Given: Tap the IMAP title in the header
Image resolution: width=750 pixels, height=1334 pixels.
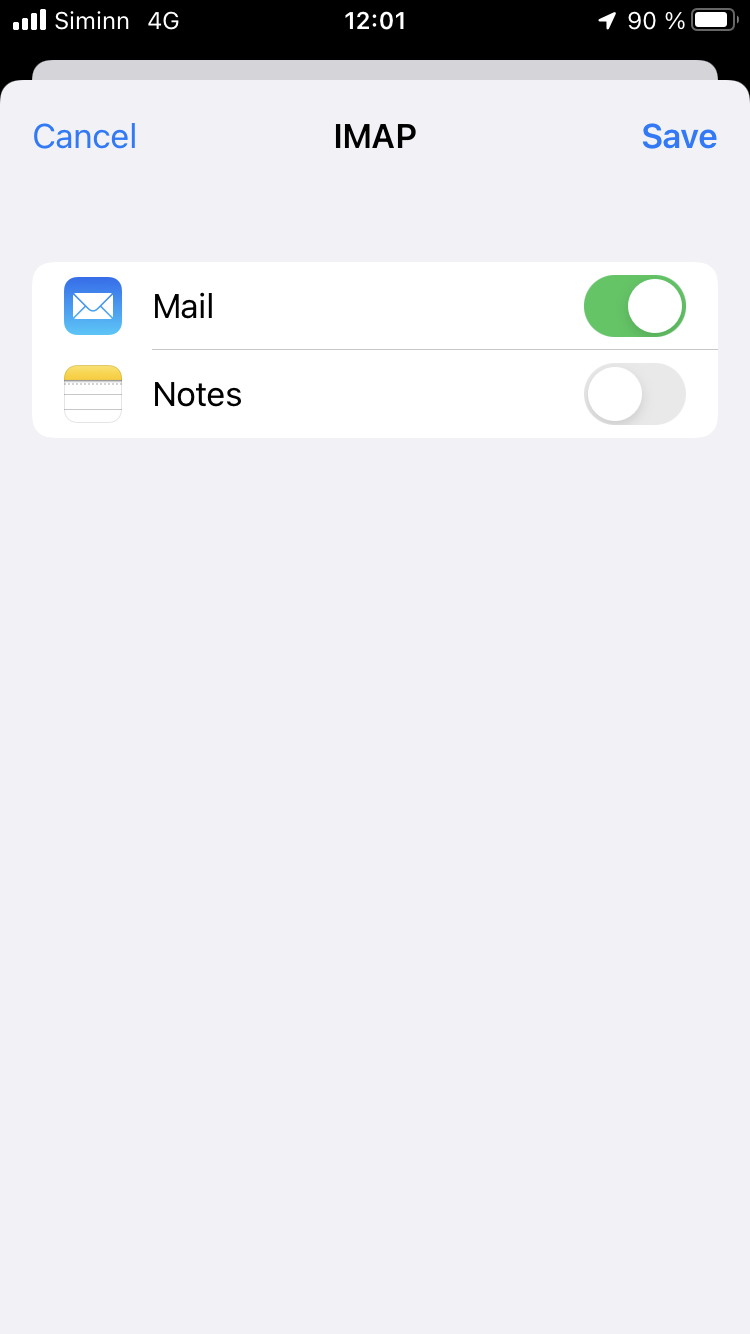Looking at the screenshot, I should (375, 136).
